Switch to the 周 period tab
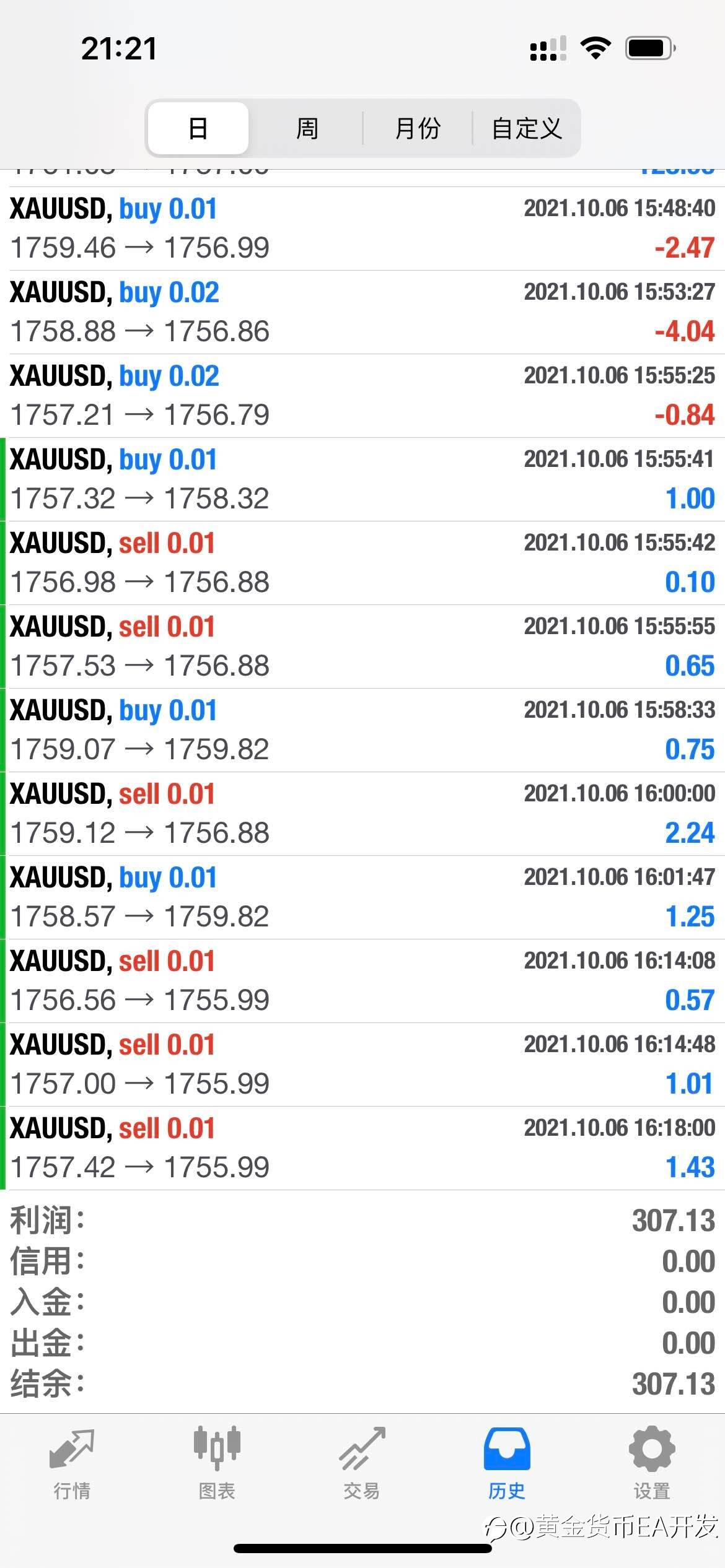Viewport: 725px width, 1568px height. (x=307, y=128)
